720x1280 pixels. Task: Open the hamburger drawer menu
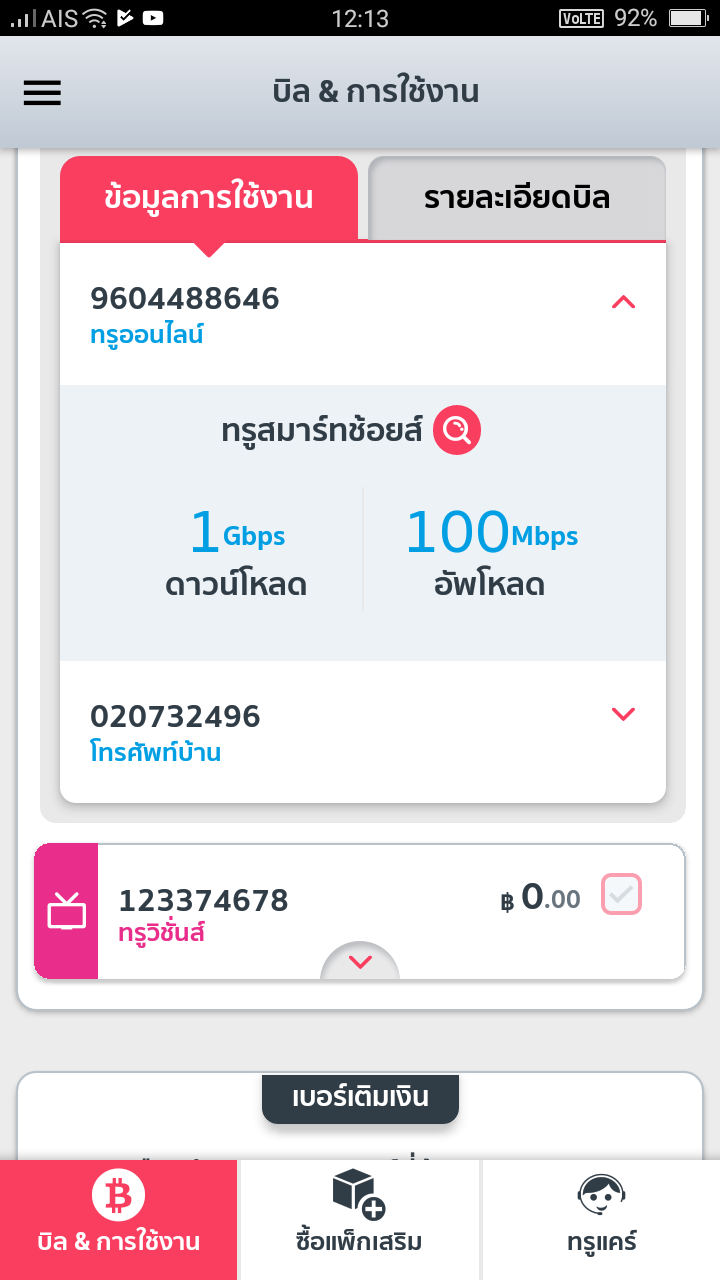point(42,93)
